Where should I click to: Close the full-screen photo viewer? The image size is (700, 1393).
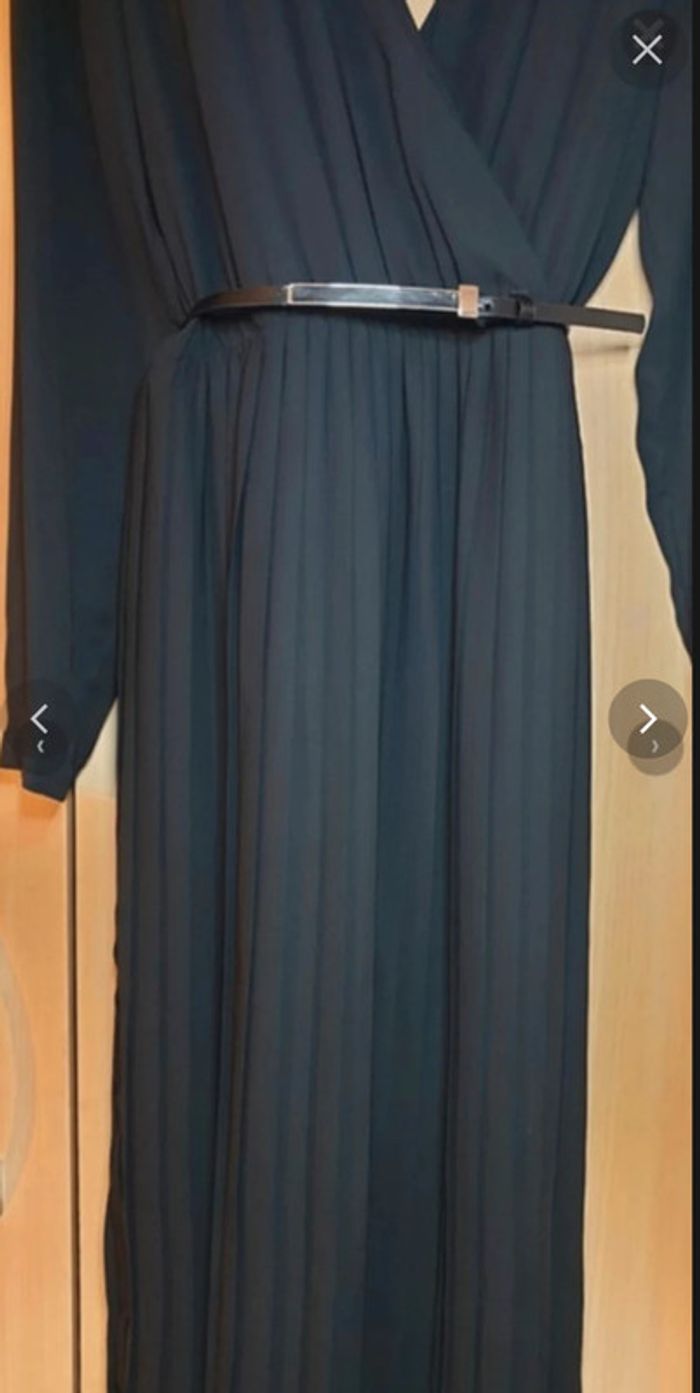(x=647, y=49)
